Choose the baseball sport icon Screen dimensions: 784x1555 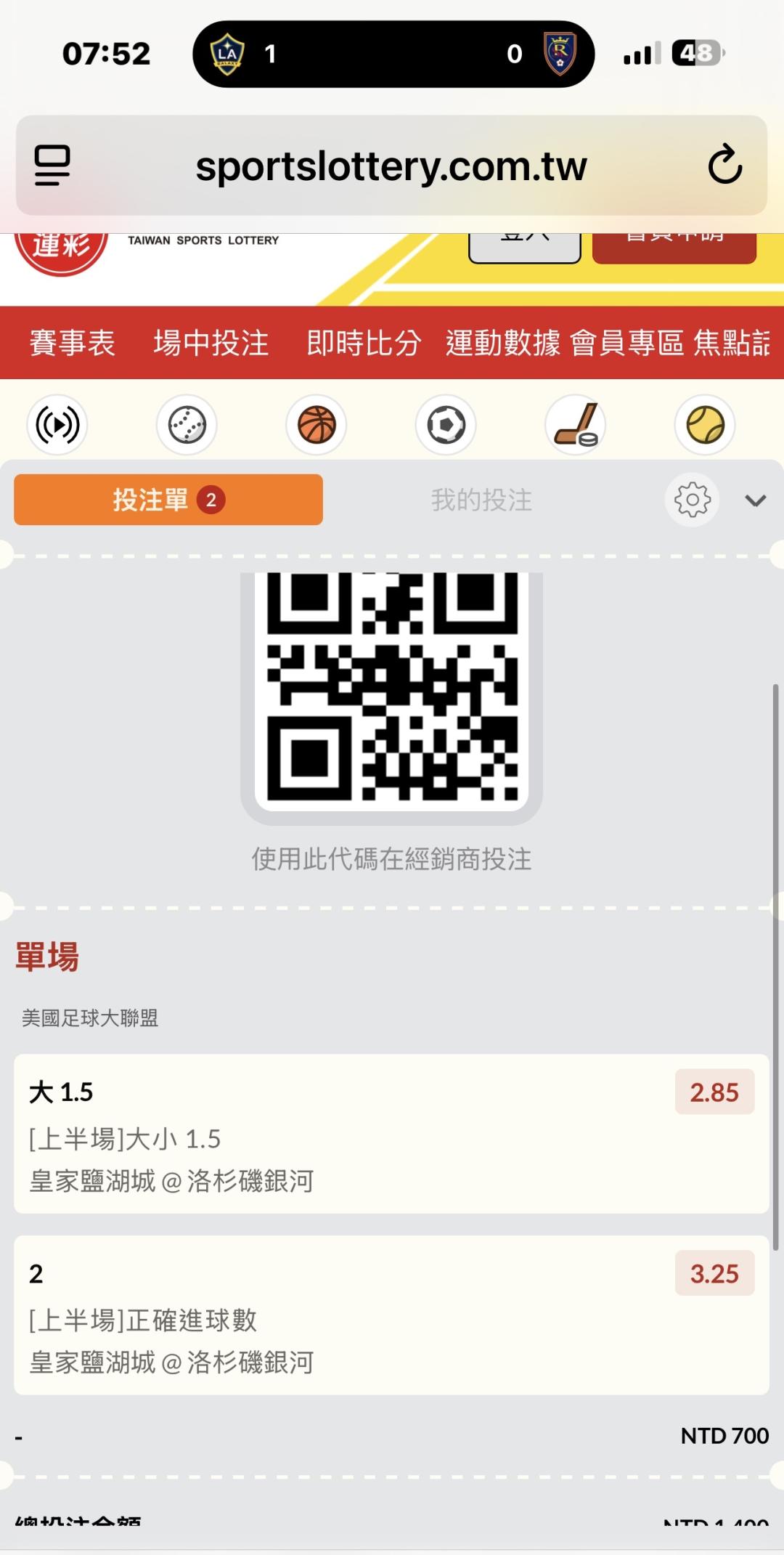[x=187, y=425]
